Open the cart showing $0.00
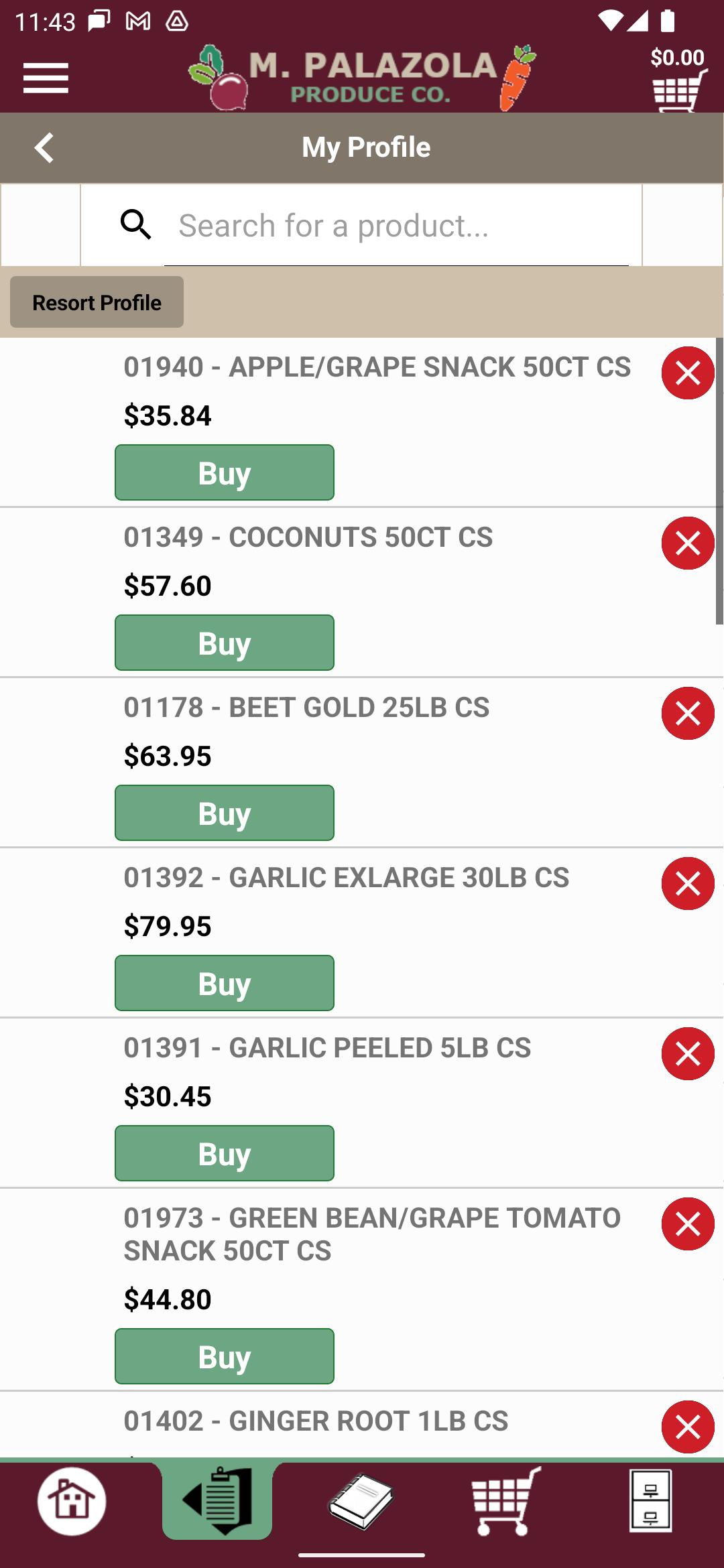This screenshot has height=1568, width=724. click(x=680, y=79)
